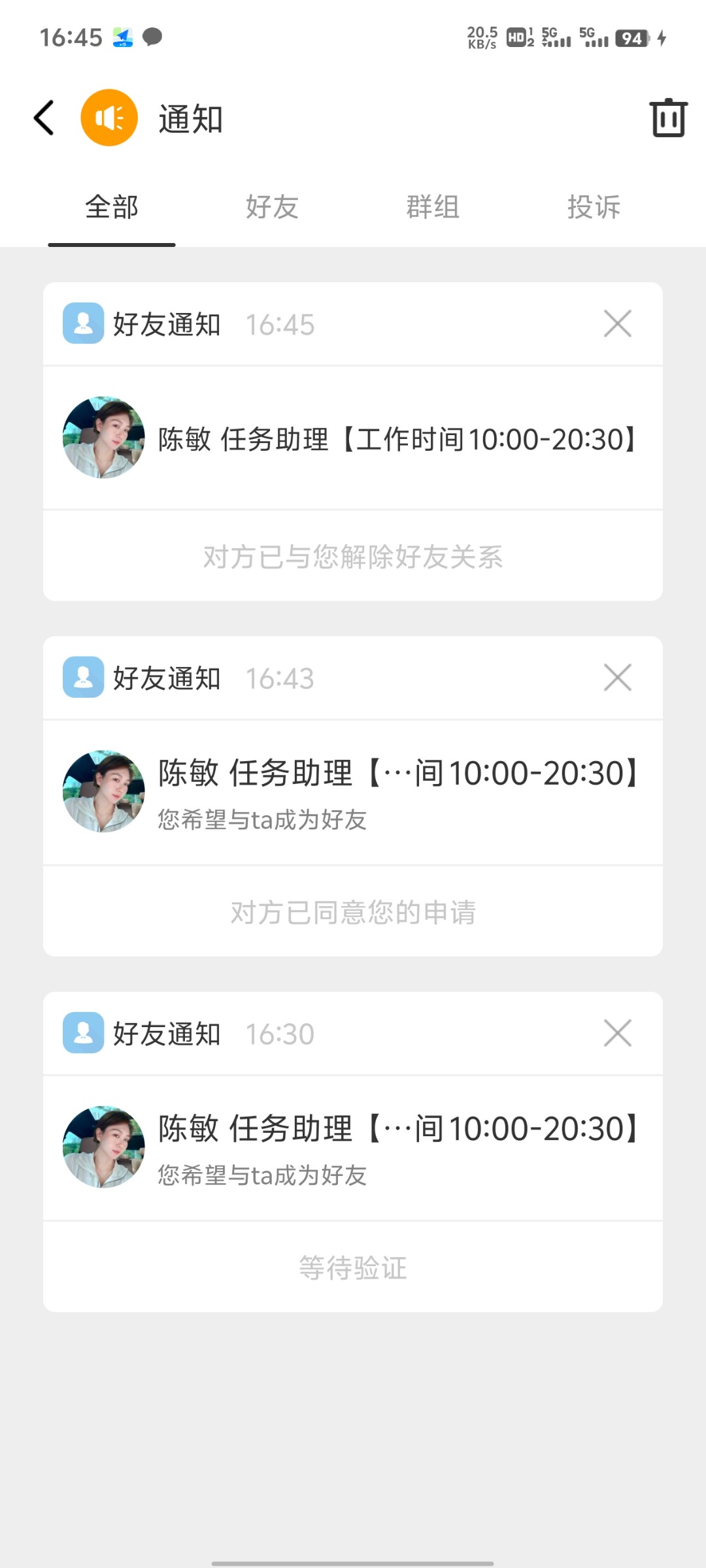The image size is (706, 1568).
Task: Select the 投诉 tab
Action: [x=594, y=207]
